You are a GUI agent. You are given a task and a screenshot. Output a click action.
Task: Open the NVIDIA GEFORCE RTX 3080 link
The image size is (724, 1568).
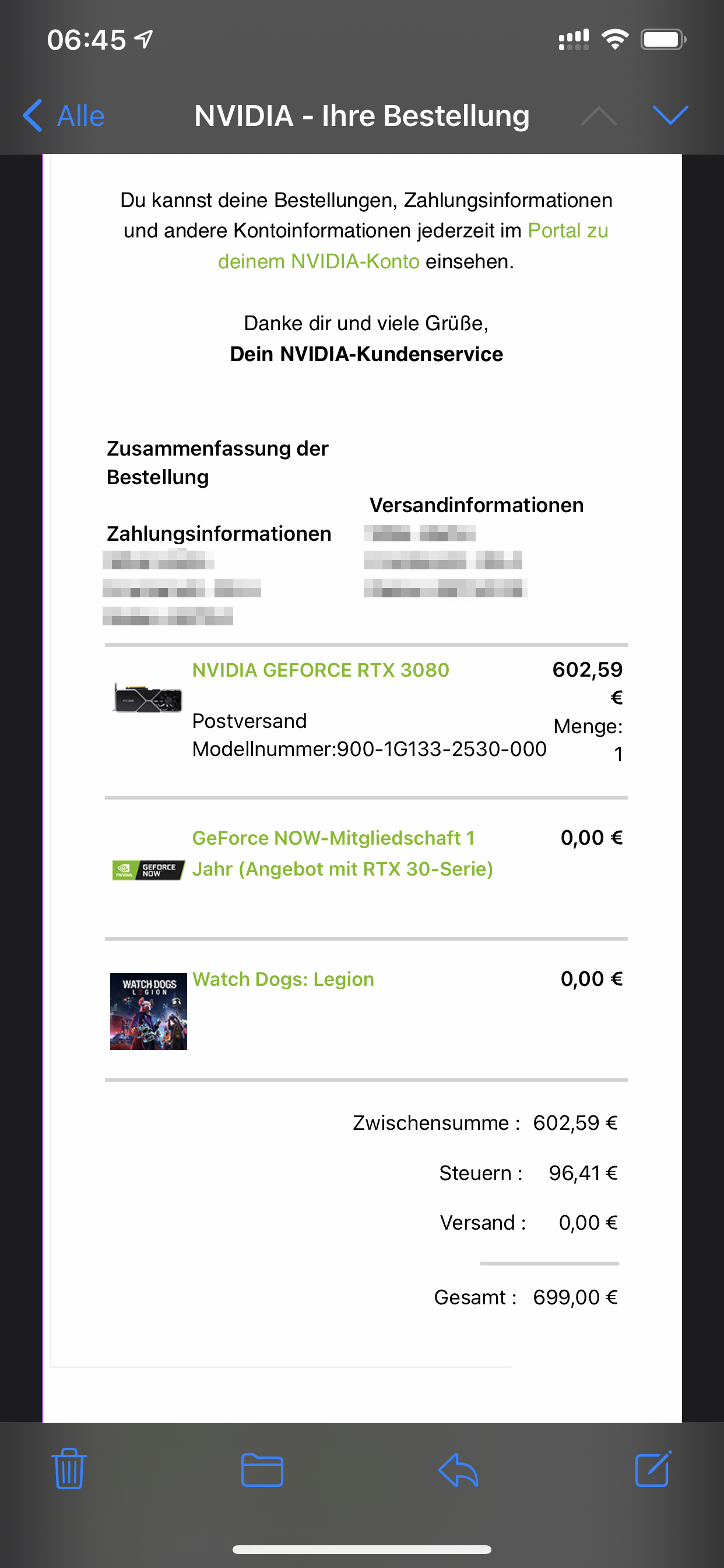[x=321, y=670]
